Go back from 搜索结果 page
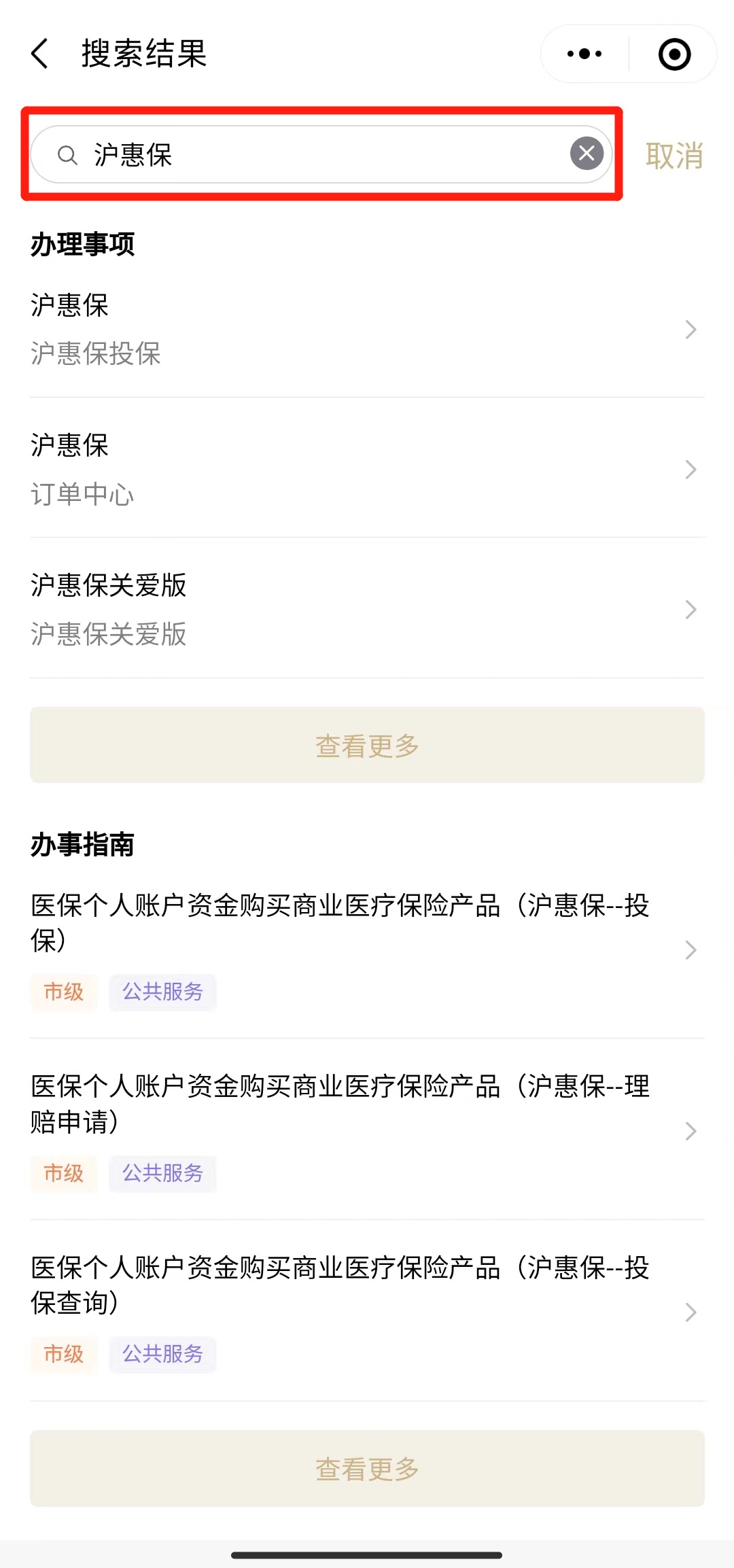This screenshot has height=1568, width=734. (x=41, y=54)
